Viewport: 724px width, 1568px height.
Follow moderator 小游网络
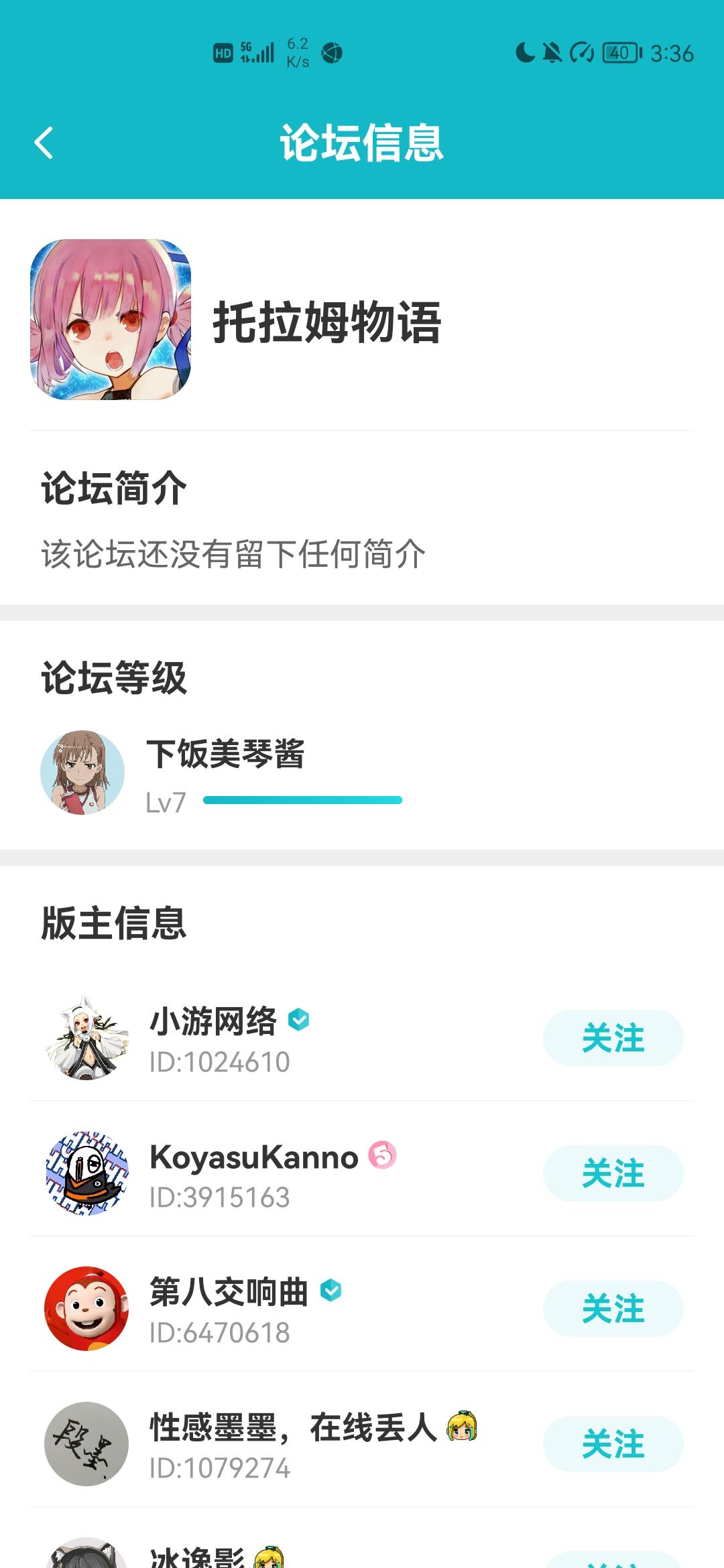[612, 1038]
